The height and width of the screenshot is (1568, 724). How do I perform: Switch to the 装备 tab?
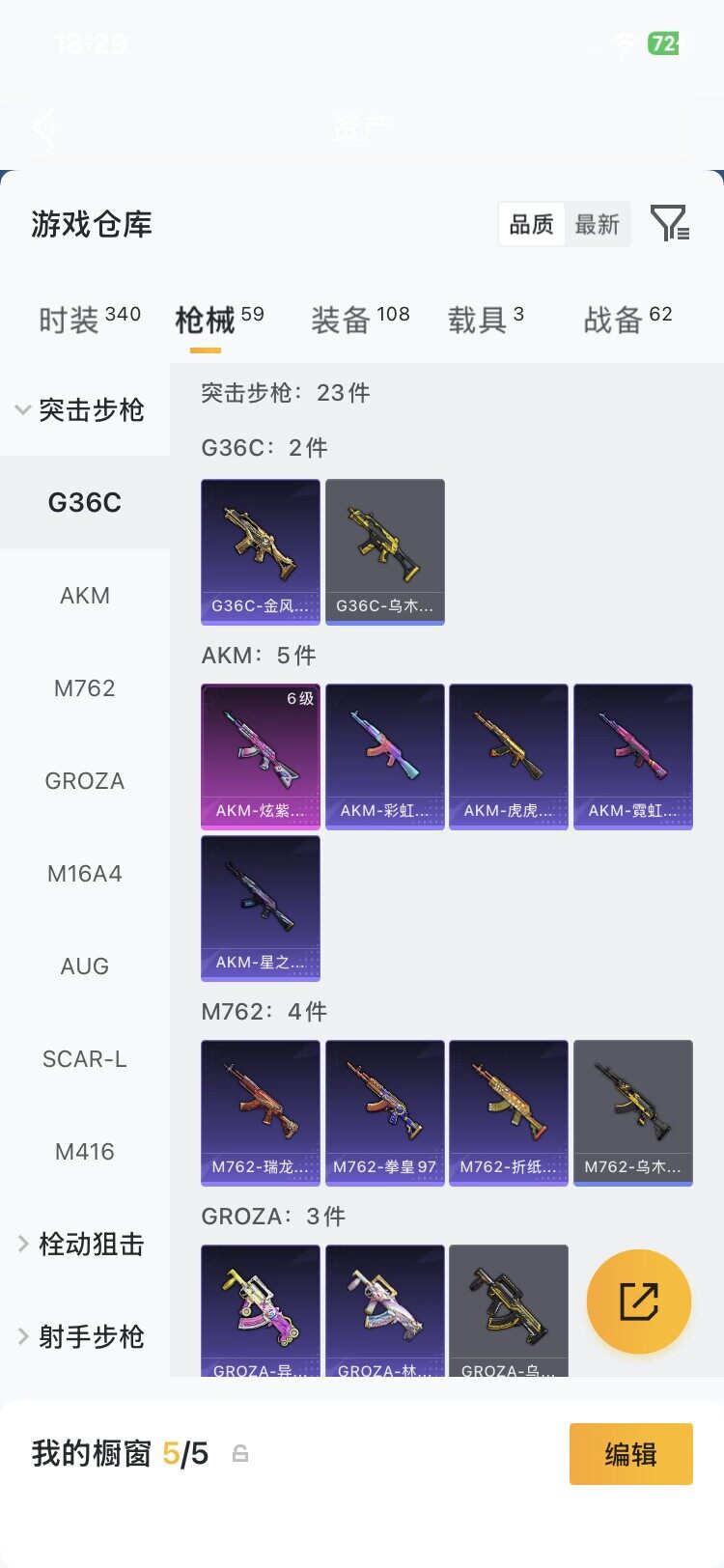click(x=360, y=319)
